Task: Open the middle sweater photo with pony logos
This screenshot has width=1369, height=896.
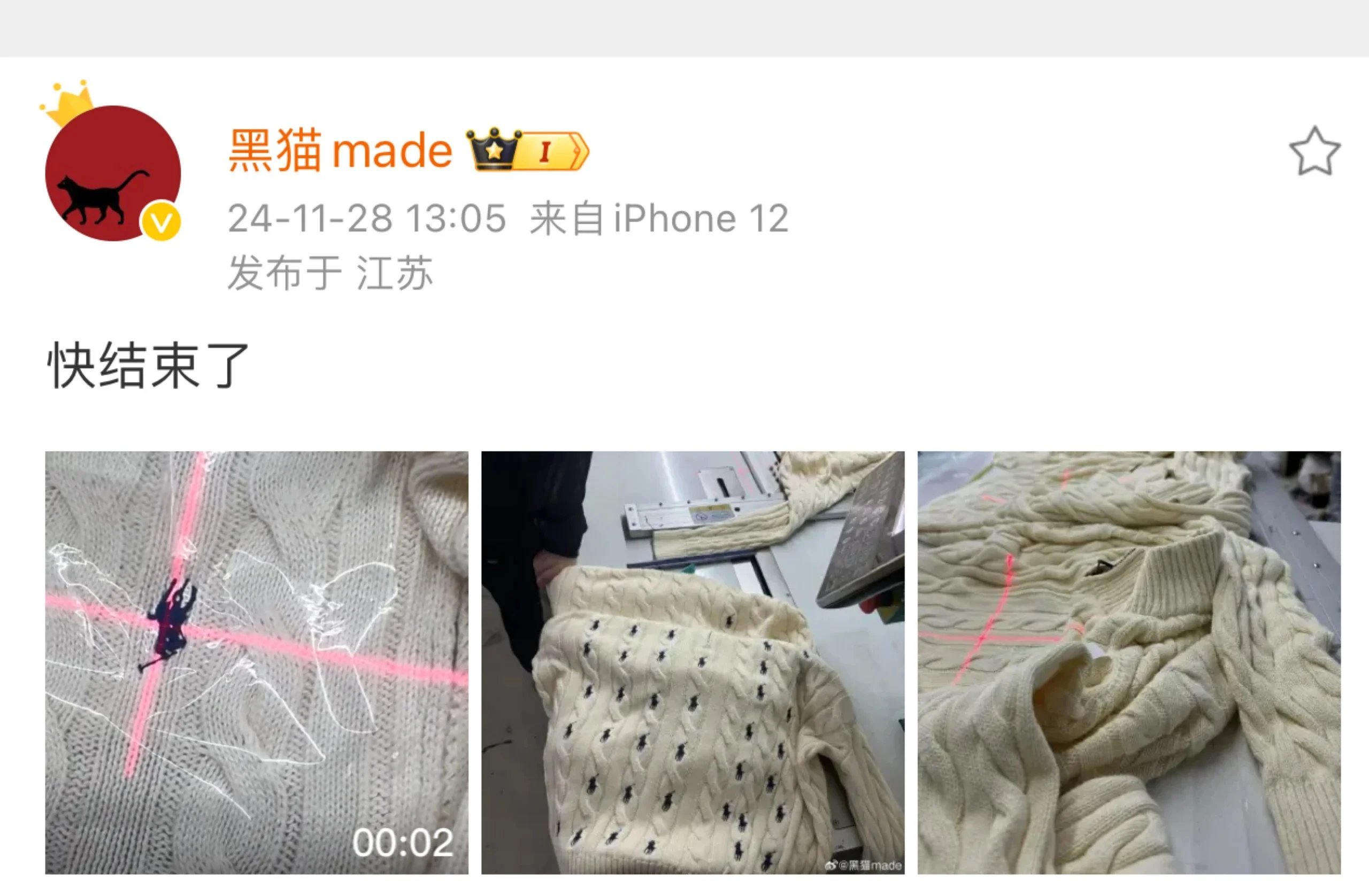Action: pyautogui.click(x=693, y=662)
